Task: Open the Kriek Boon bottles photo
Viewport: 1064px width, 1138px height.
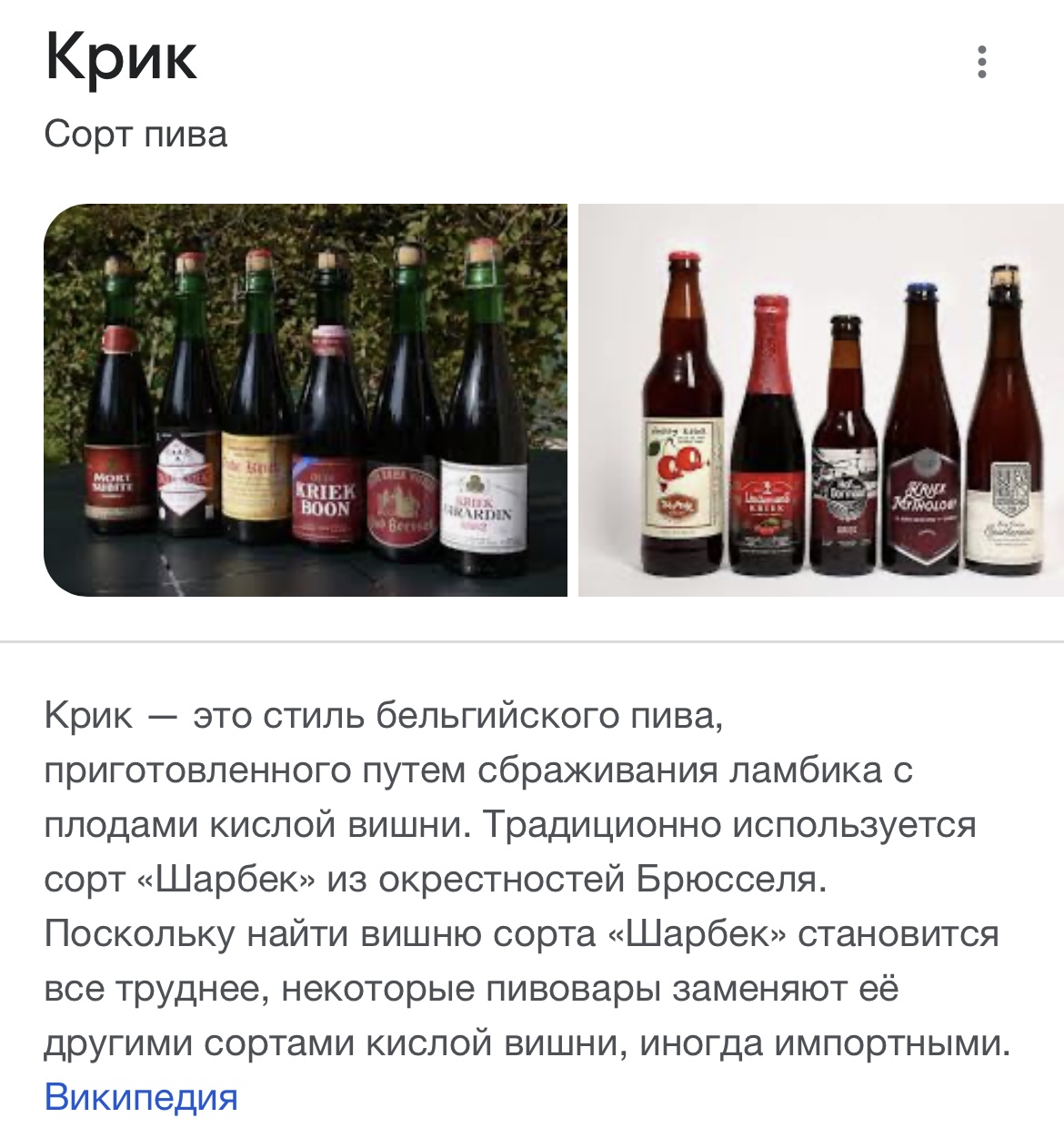Action: (306, 400)
